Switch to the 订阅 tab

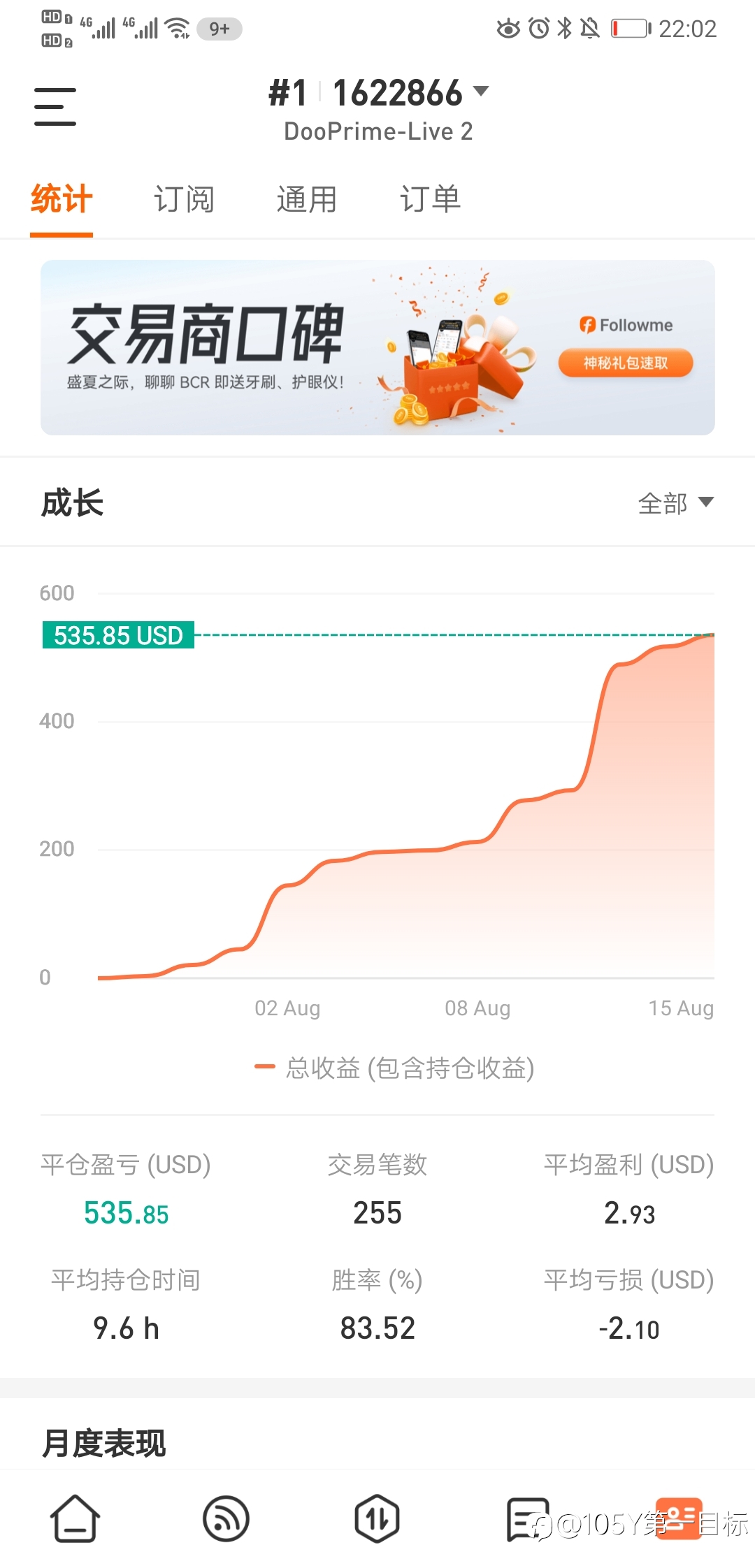[184, 199]
